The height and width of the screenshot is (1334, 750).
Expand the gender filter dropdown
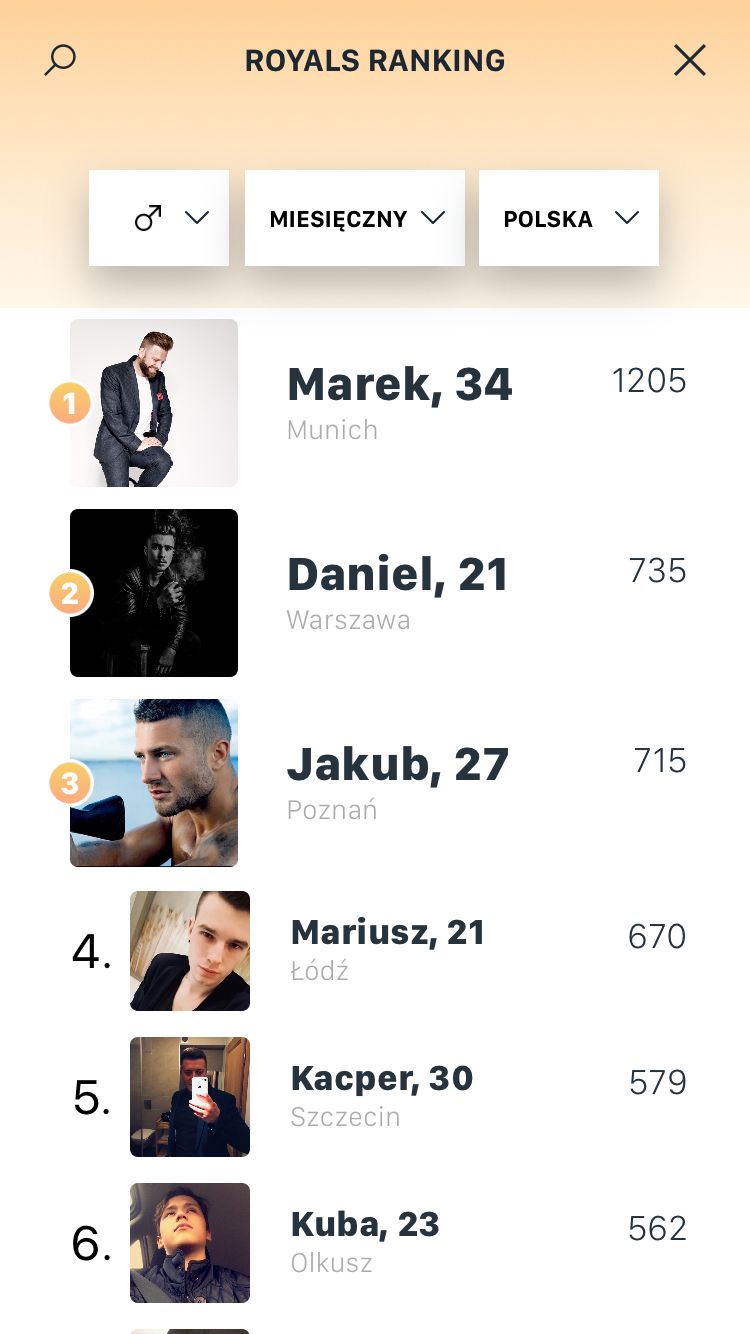pyautogui.click(x=159, y=218)
